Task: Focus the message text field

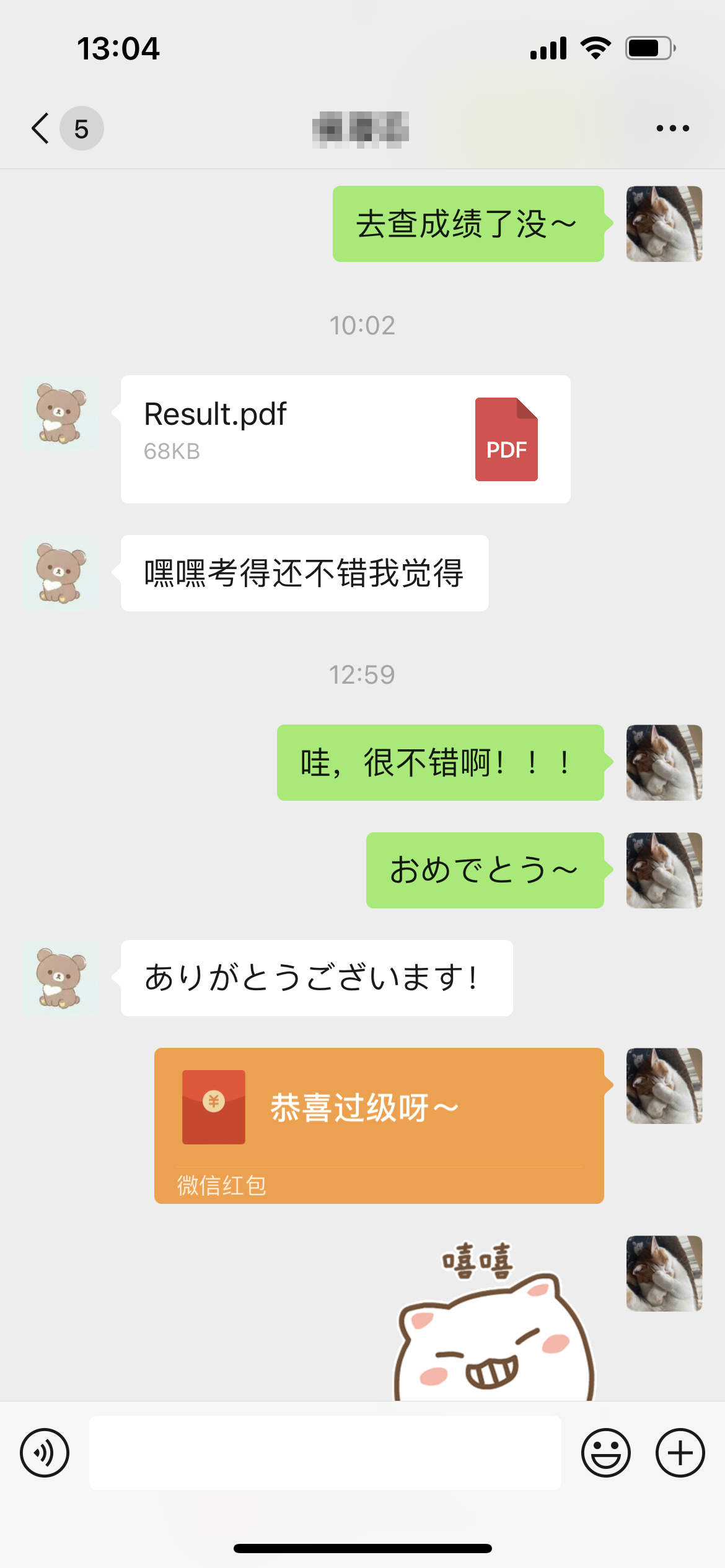Action: tap(325, 1453)
